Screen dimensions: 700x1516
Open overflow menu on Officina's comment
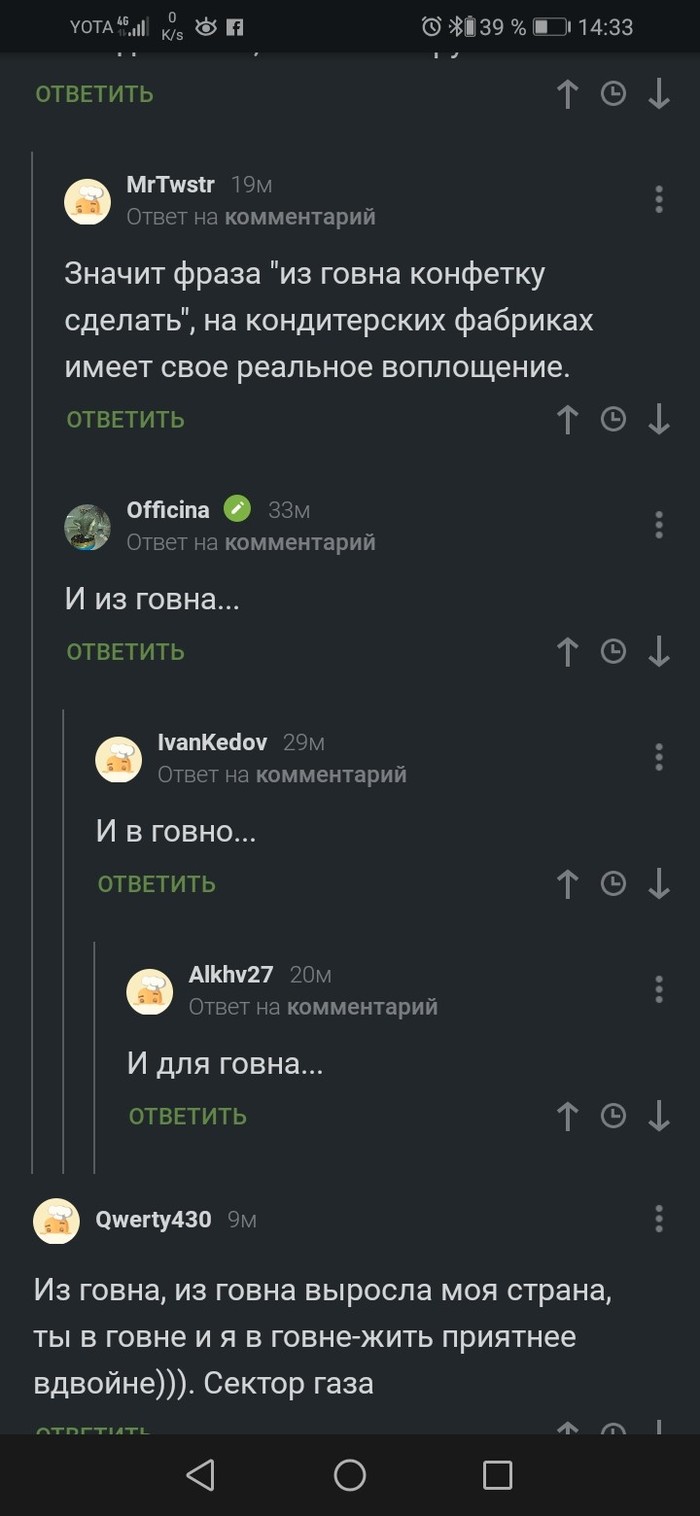[658, 524]
